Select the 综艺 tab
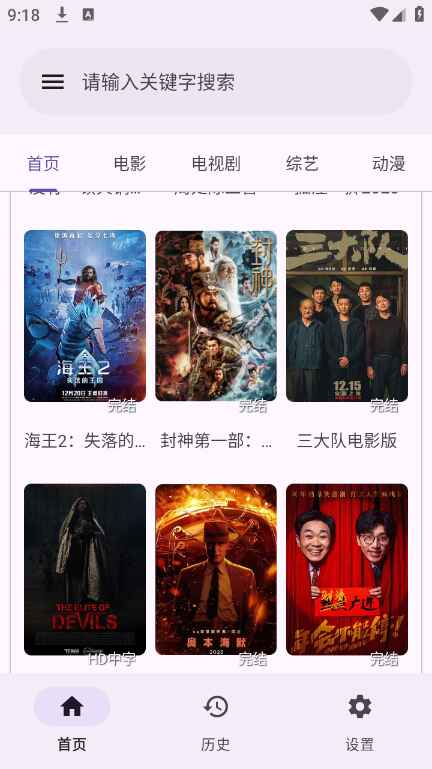 [302, 163]
